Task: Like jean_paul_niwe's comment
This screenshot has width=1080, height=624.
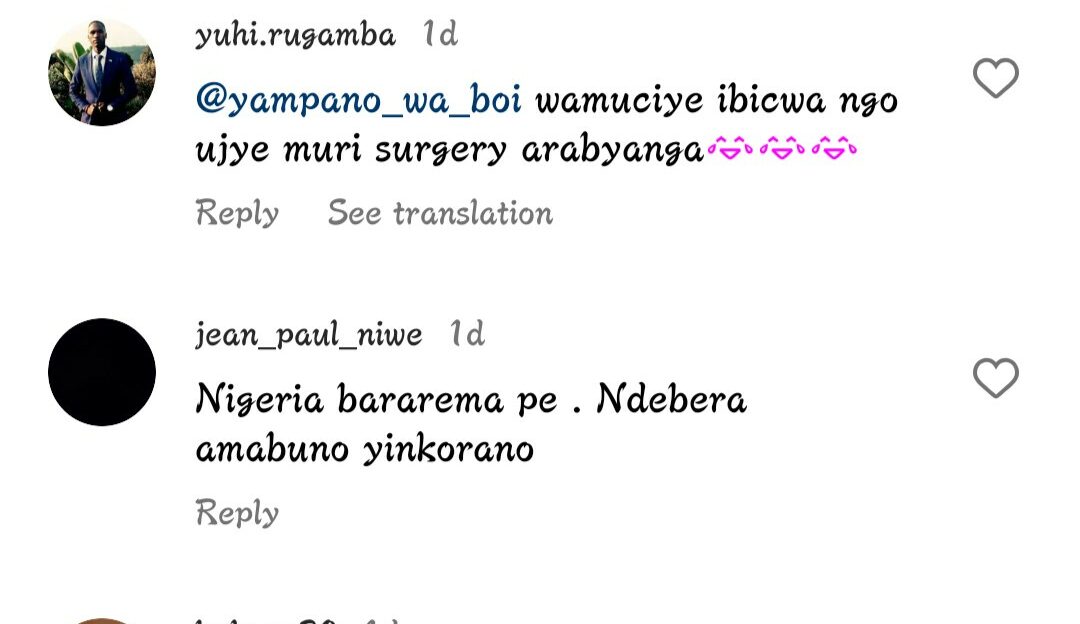Action: (995, 379)
